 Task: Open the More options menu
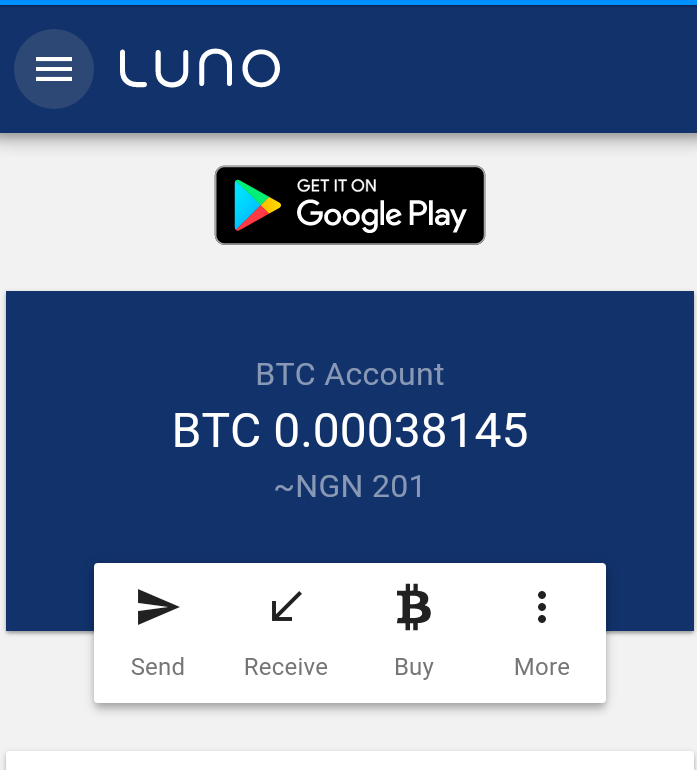coord(542,633)
